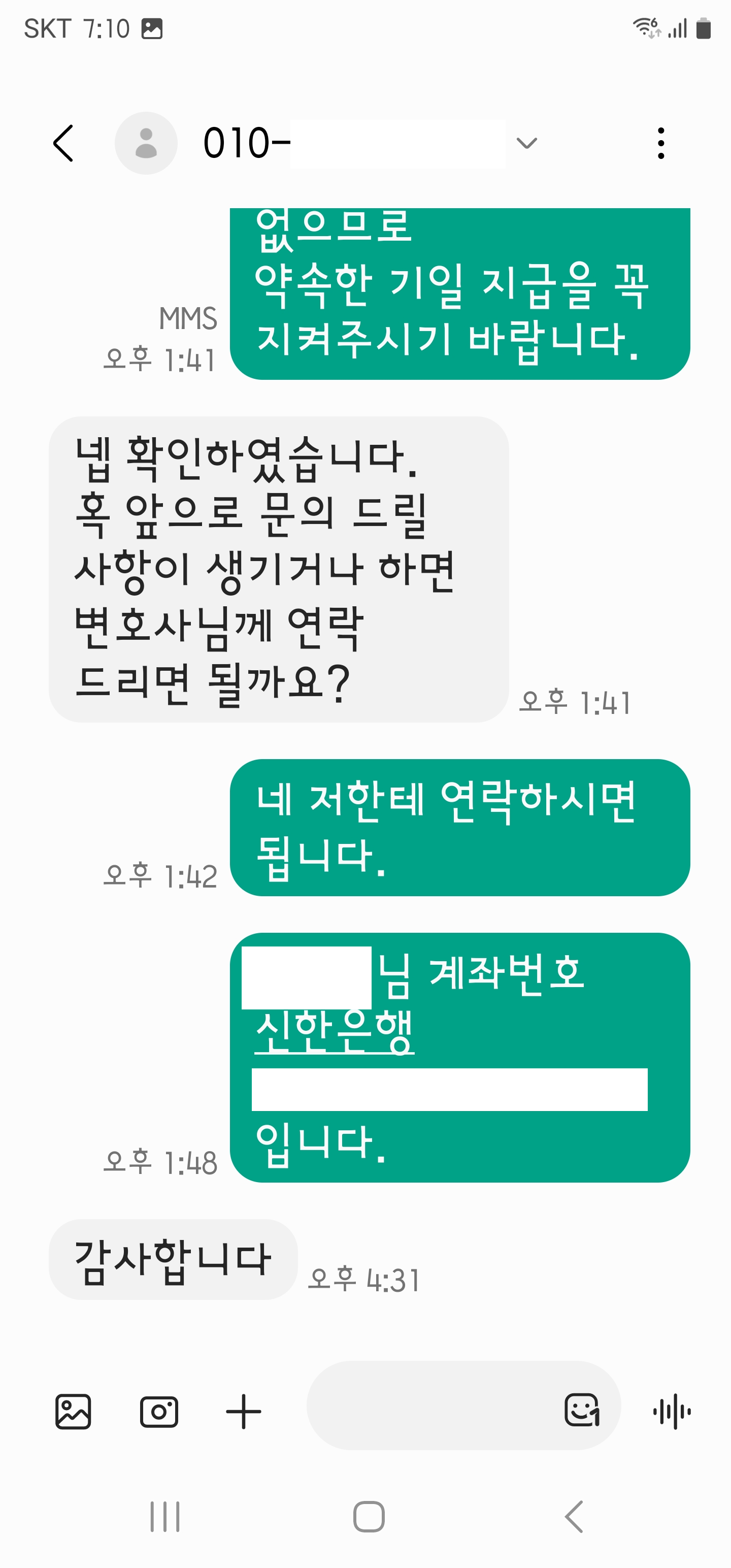Go to the home screen
731x1568 pixels.
pyautogui.click(x=368, y=1516)
